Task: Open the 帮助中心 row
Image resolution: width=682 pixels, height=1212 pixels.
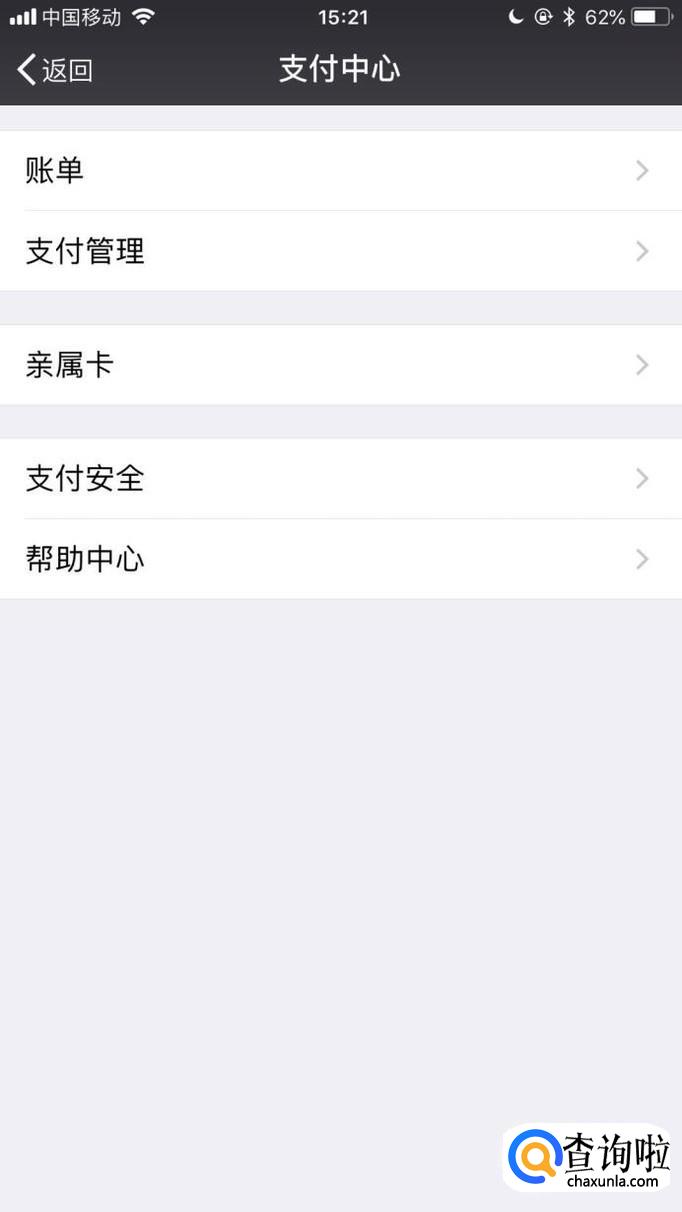Action: click(x=341, y=559)
